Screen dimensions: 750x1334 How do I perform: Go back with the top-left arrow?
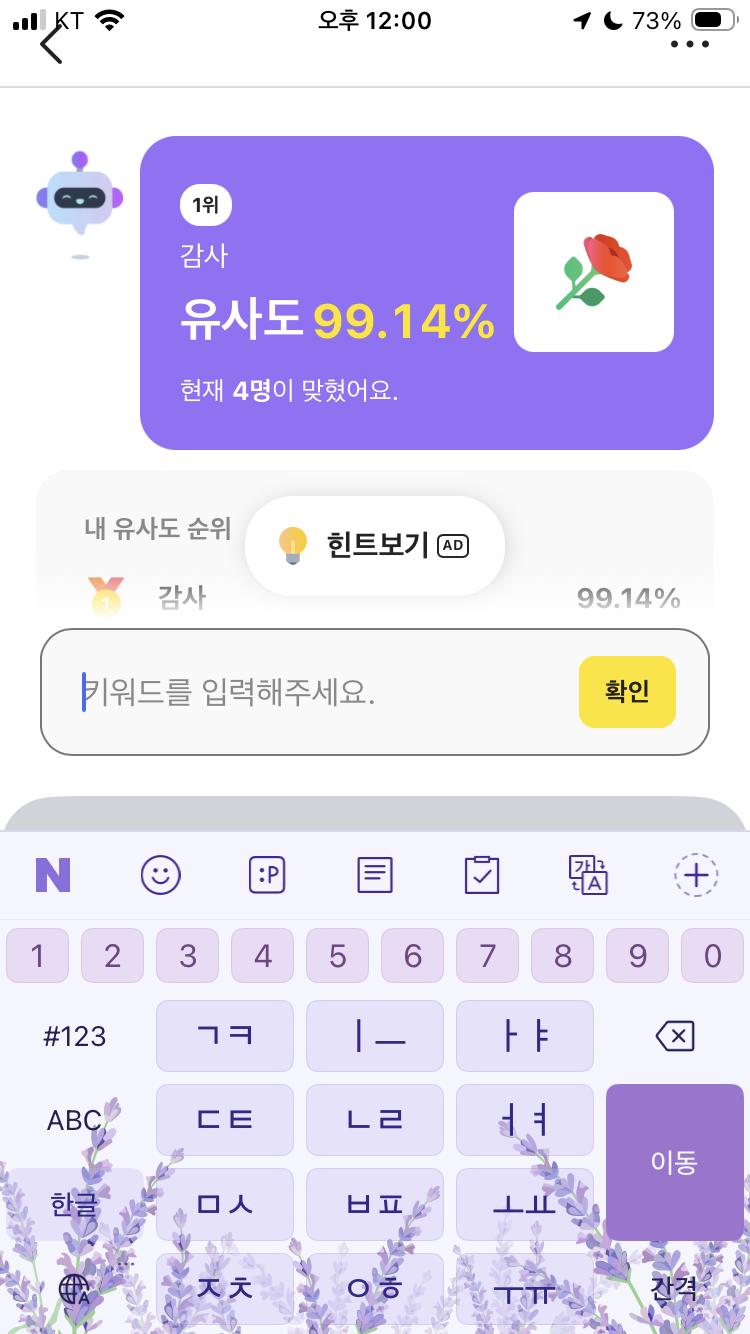[51, 44]
